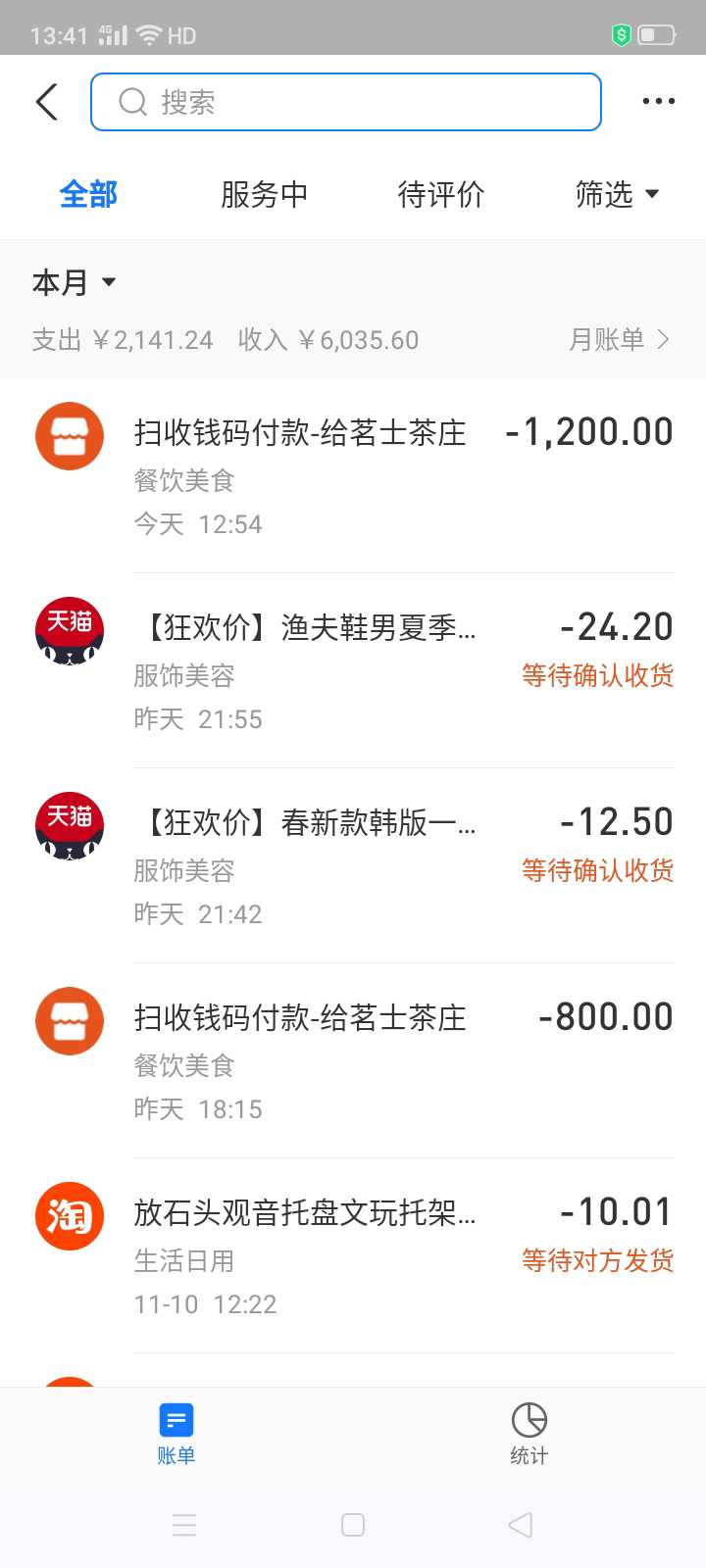Select the 账单 bottom tab

coord(176,1434)
